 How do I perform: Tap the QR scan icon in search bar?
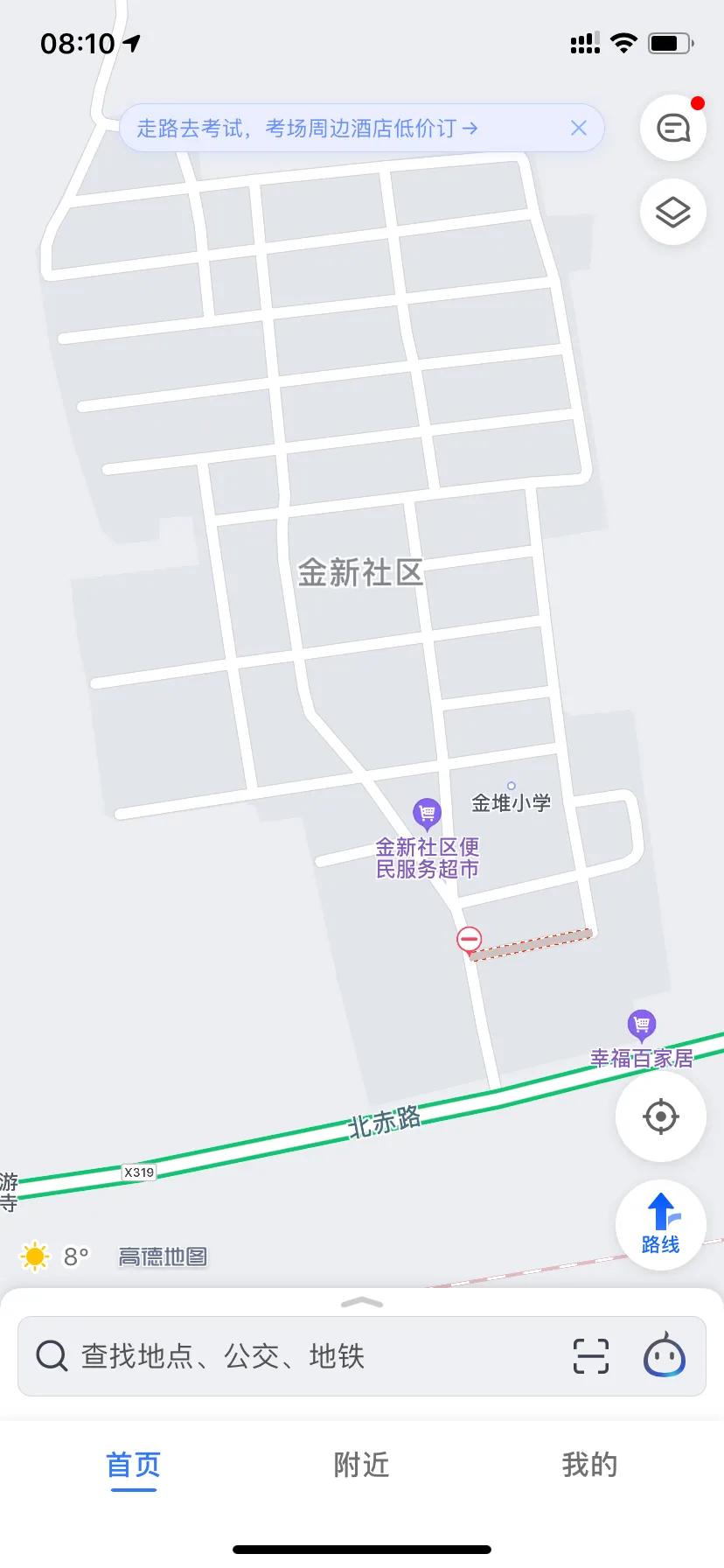click(x=590, y=1354)
